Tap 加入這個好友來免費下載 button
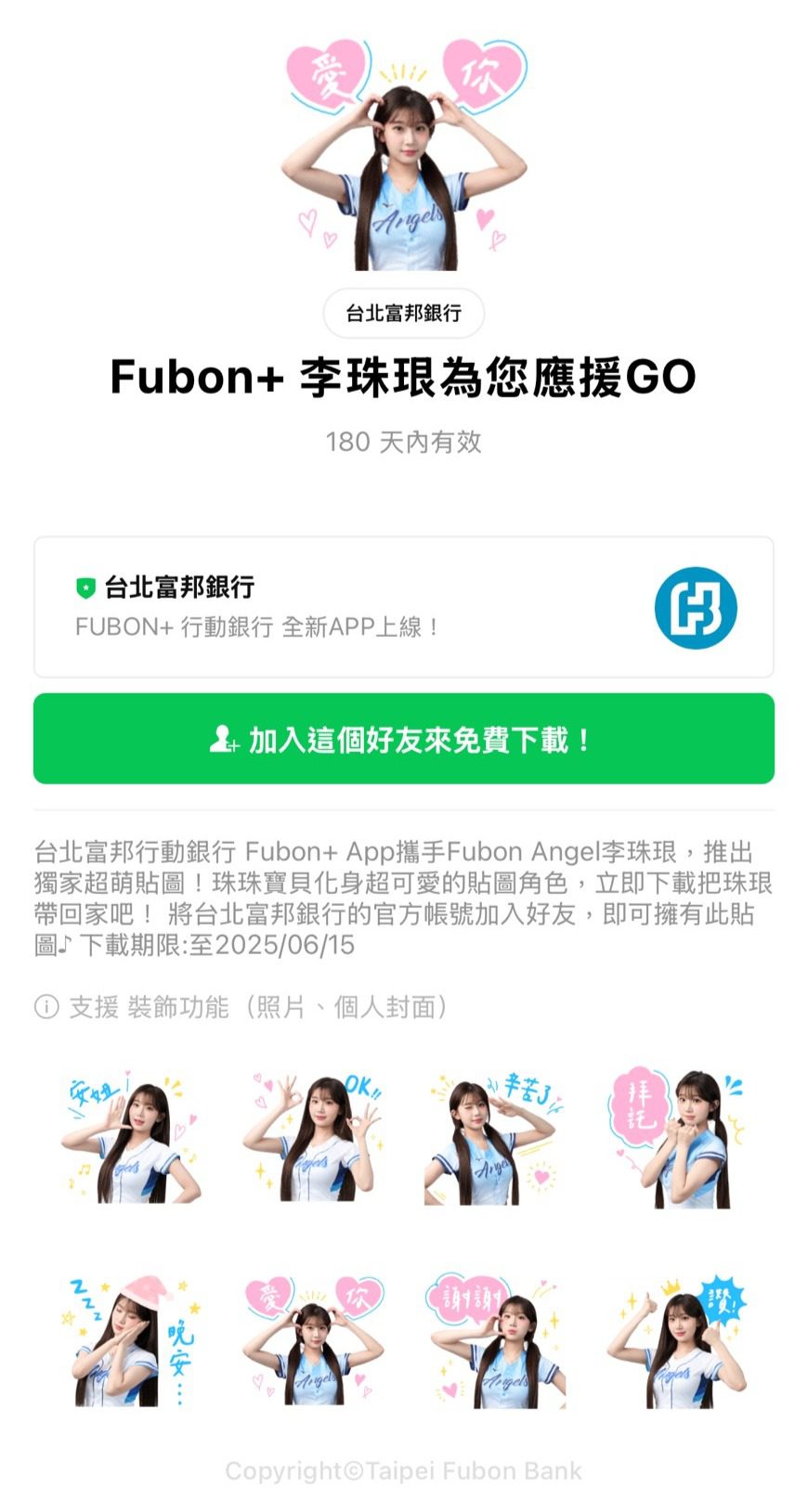 pyautogui.click(x=403, y=739)
